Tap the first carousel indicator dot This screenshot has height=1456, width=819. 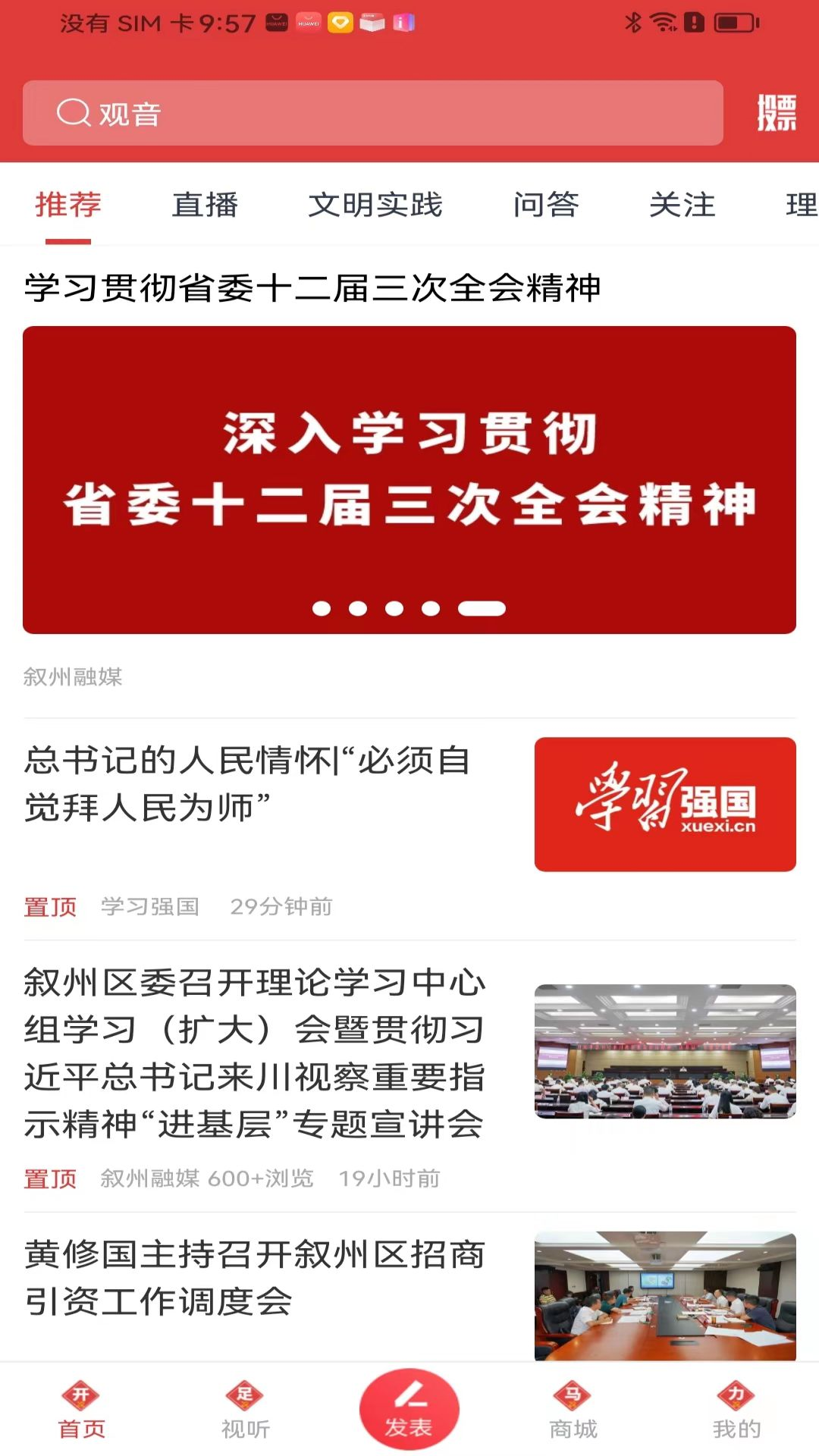coord(321,608)
